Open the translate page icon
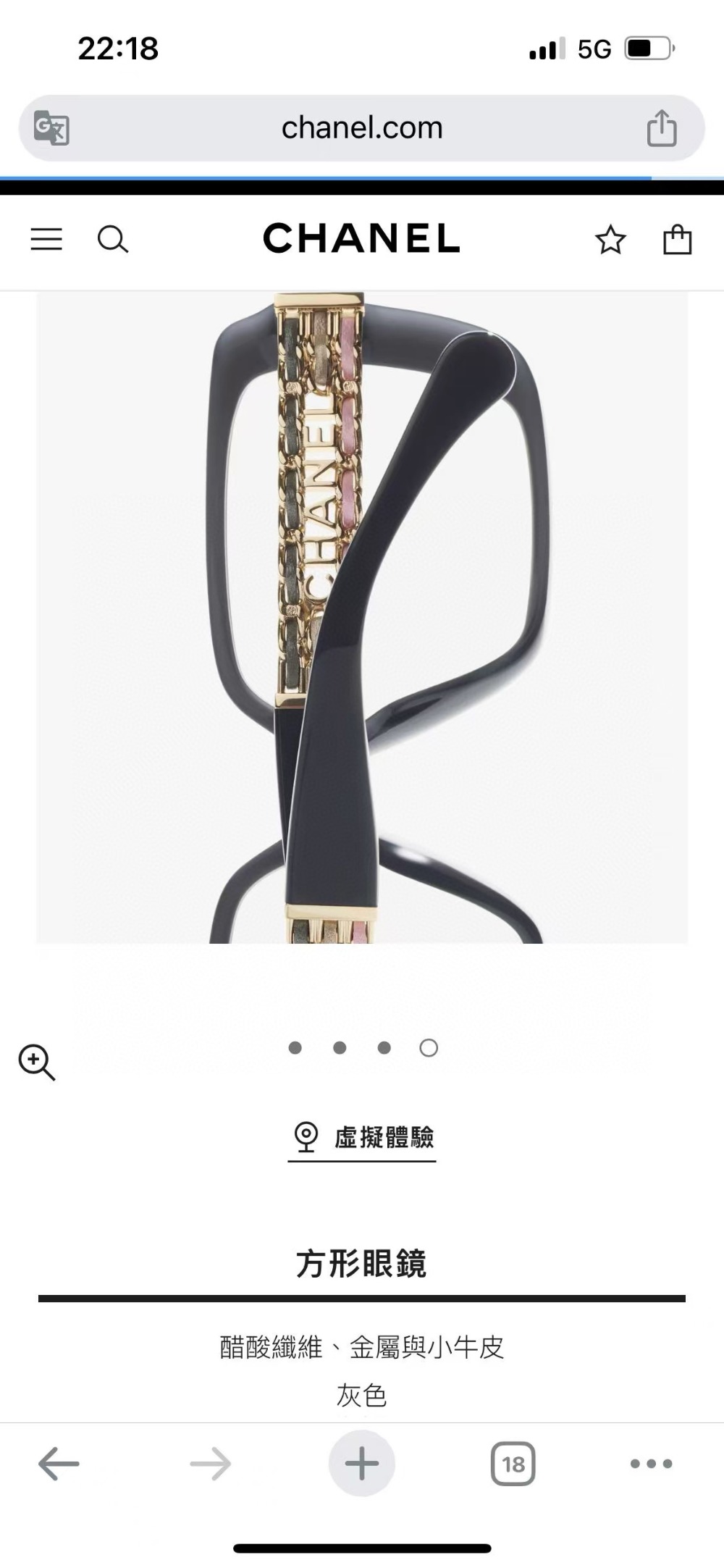 point(51,128)
